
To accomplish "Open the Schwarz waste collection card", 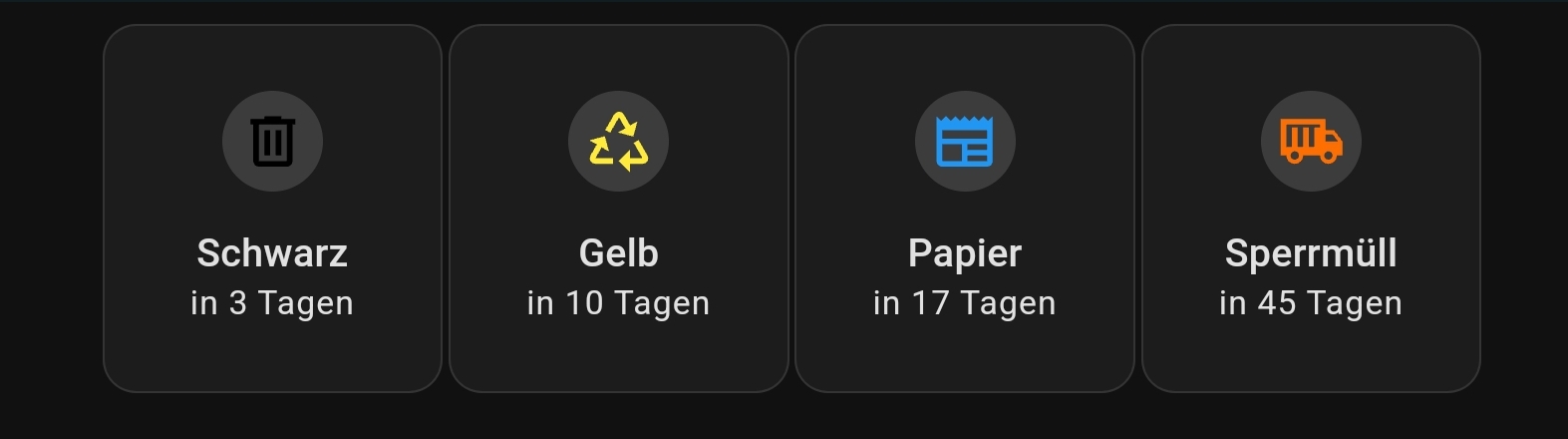I will pyautogui.click(x=272, y=209).
